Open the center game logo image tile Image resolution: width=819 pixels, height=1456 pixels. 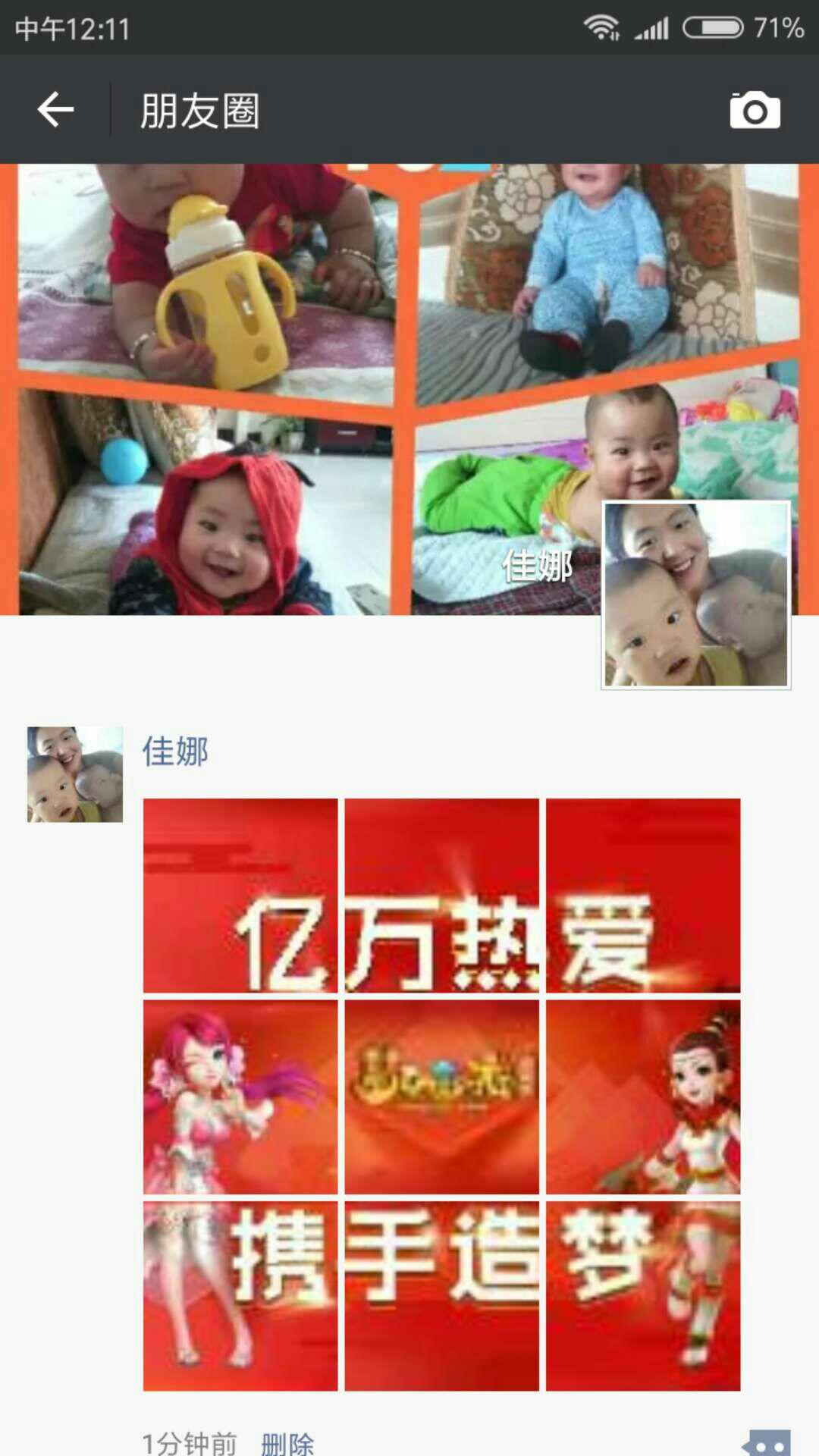[441, 1097]
